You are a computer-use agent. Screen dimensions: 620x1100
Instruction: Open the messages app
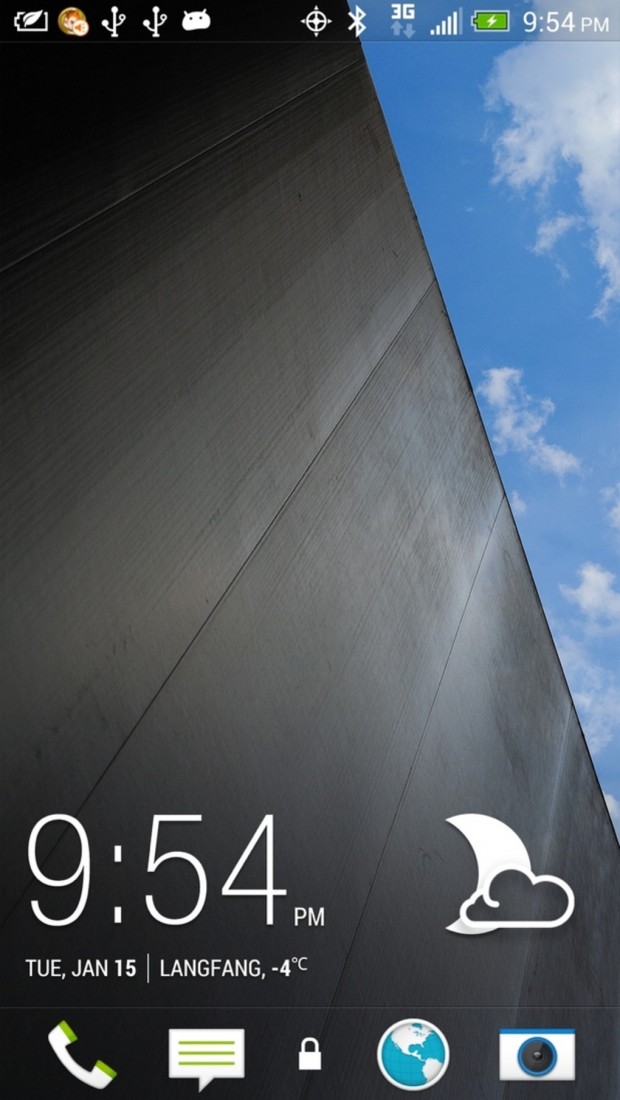206,1056
